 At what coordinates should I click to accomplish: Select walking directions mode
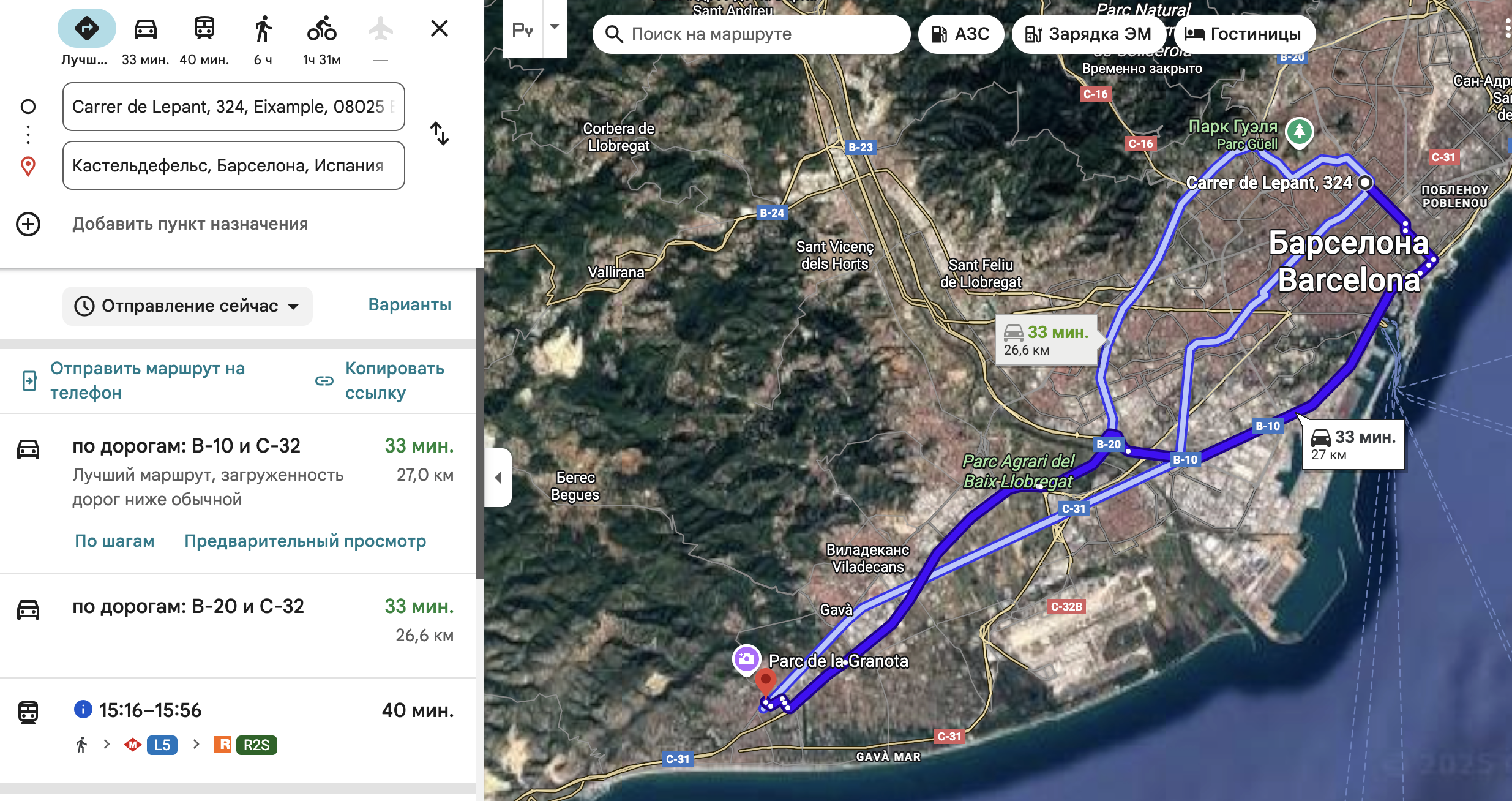point(263,29)
